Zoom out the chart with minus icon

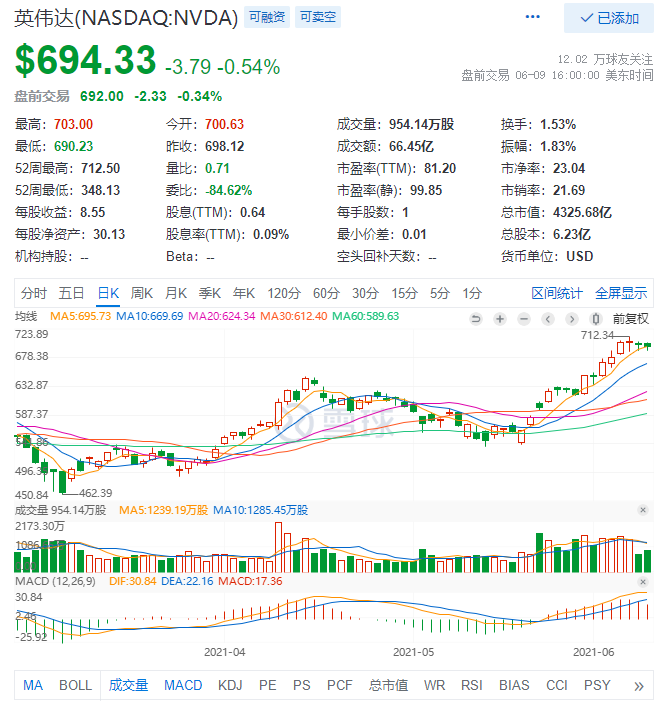pyautogui.click(x=523, y=319)
